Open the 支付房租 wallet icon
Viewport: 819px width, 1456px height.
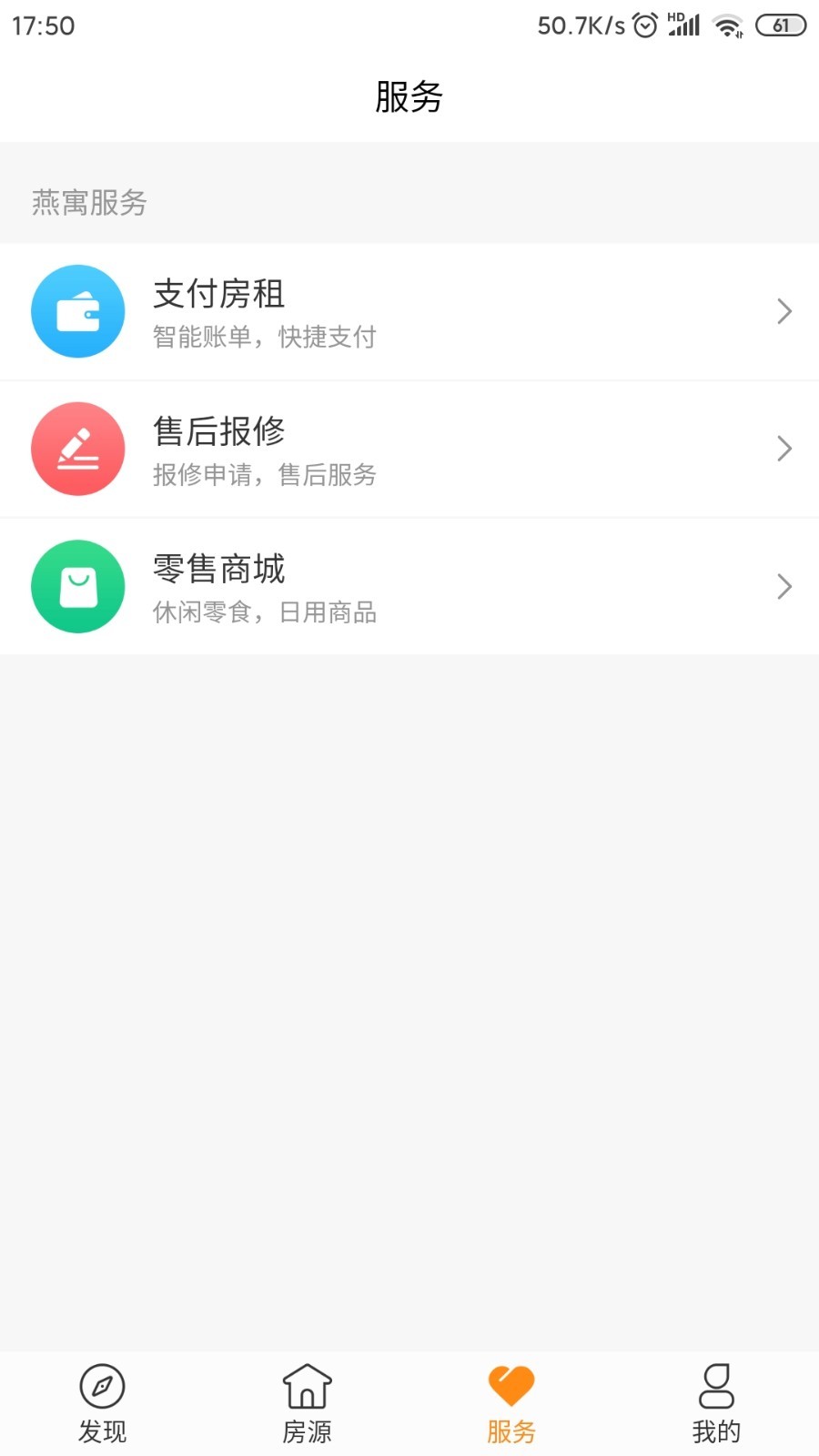tap(77, 311)
